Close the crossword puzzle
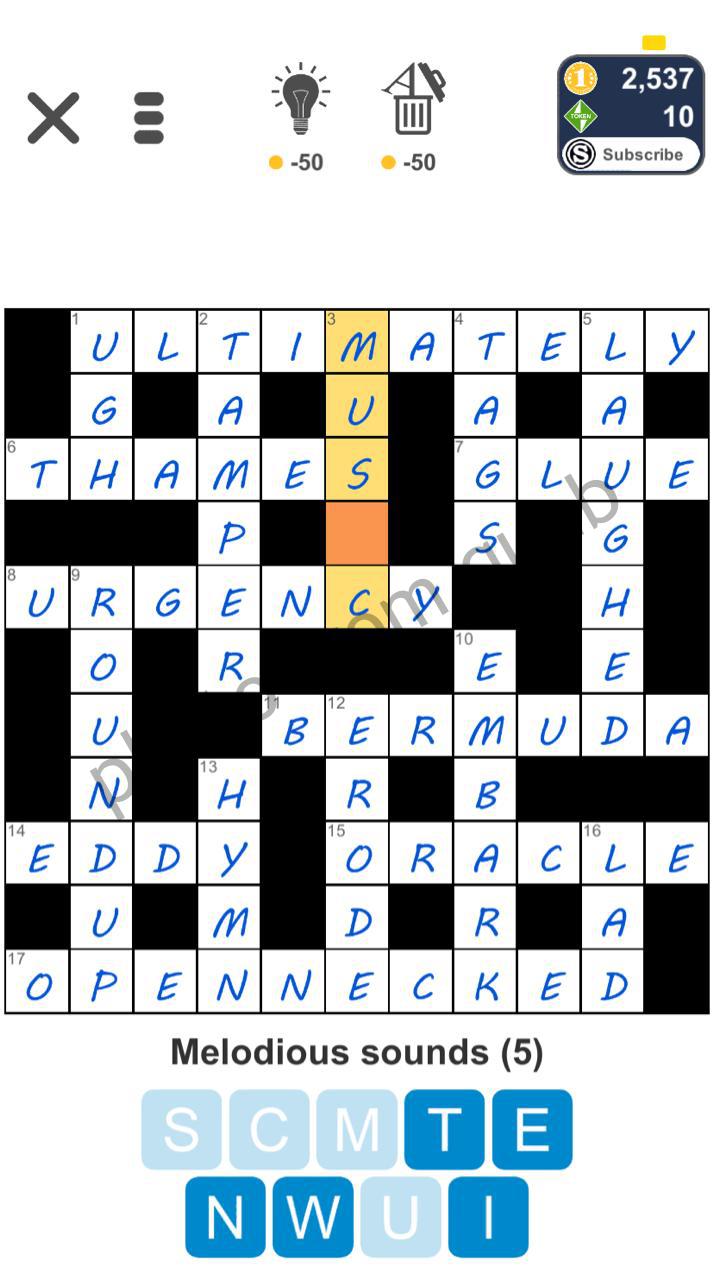This screenshot has width=714, height=1280. (x=53, y=118)
